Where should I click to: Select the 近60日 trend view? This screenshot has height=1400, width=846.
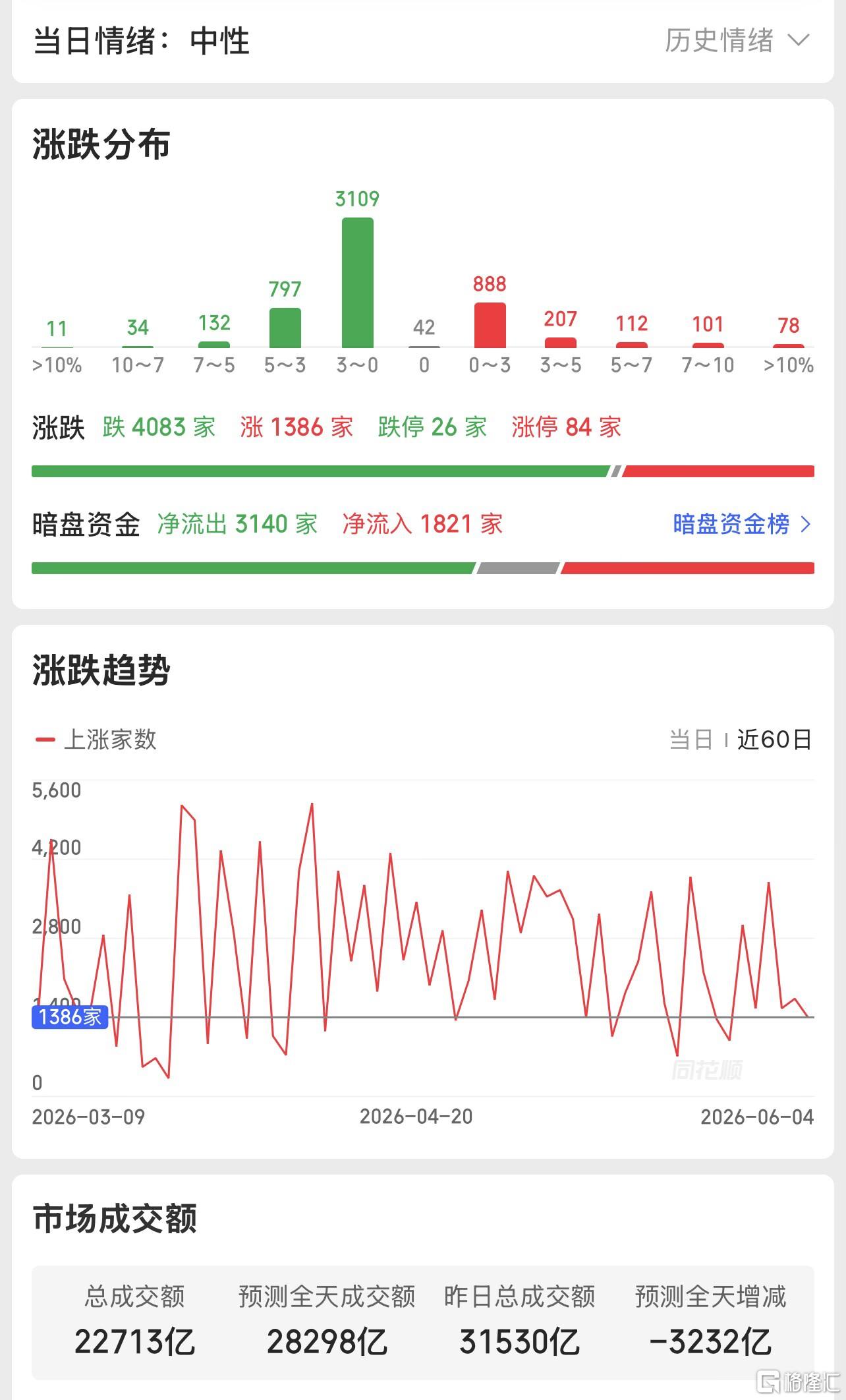pyautogui.click(x=774, y=740)
